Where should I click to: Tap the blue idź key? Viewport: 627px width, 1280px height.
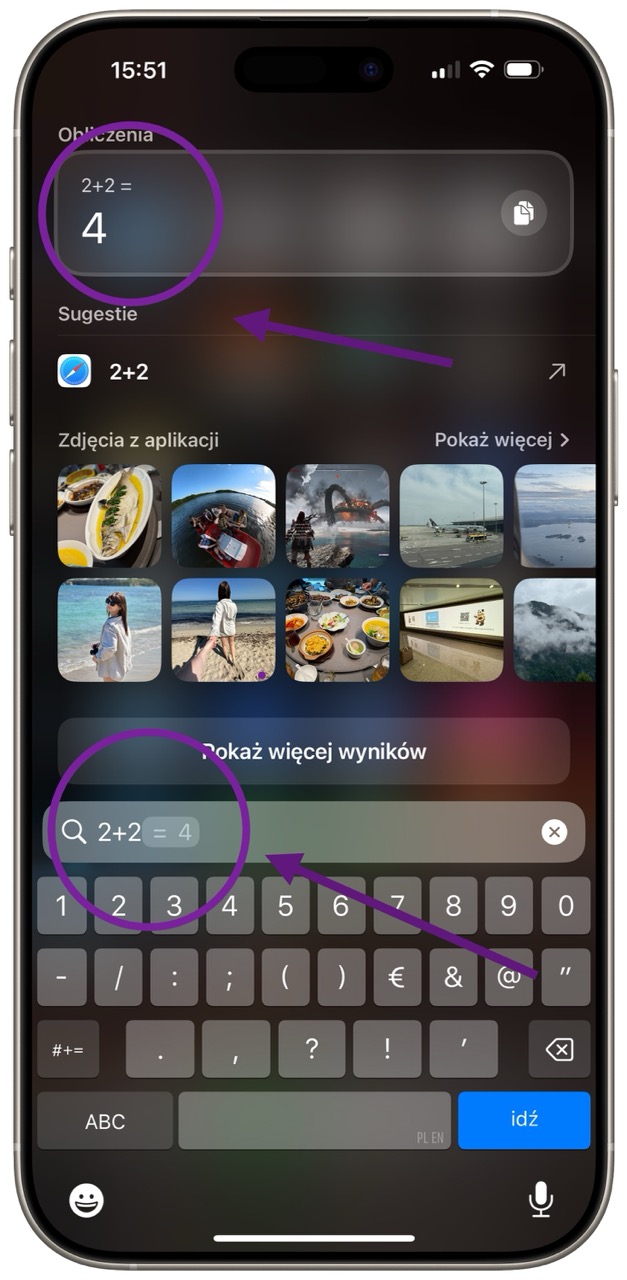click(524, 1120)
